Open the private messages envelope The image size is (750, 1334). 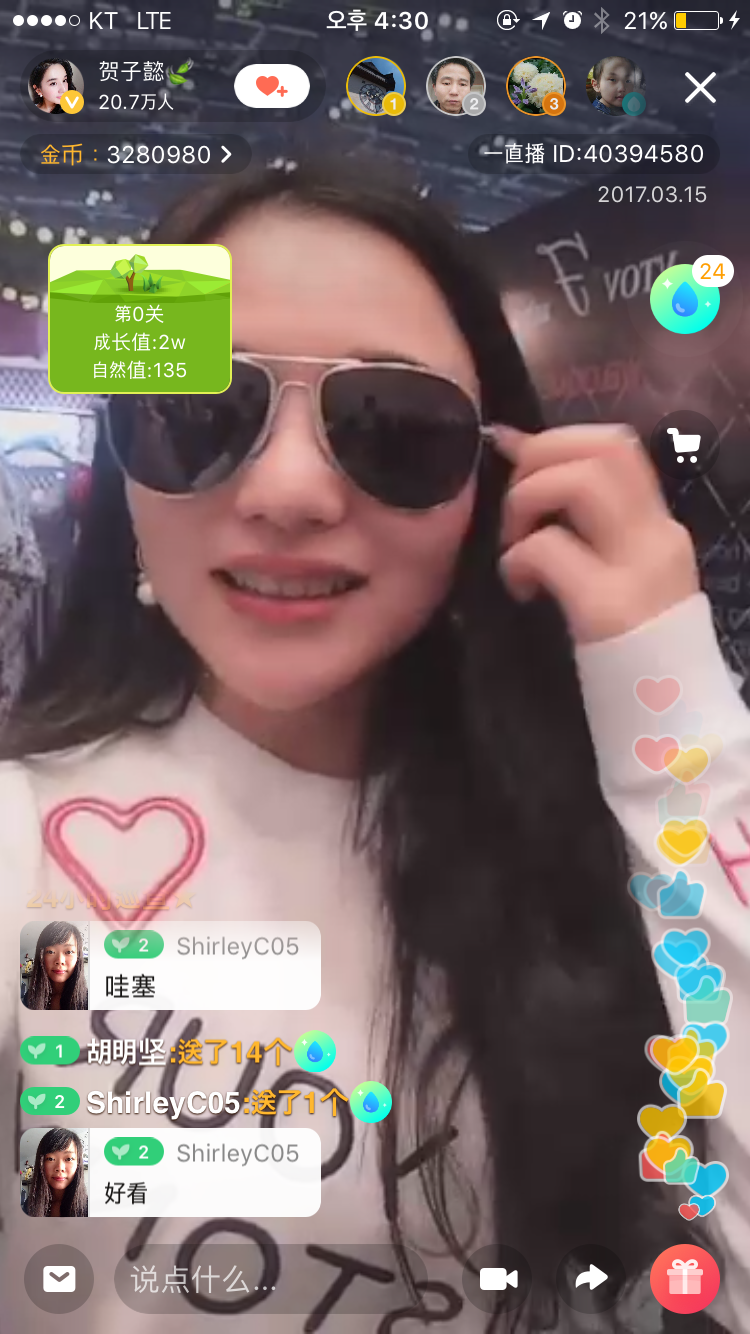coord(59,1278)
